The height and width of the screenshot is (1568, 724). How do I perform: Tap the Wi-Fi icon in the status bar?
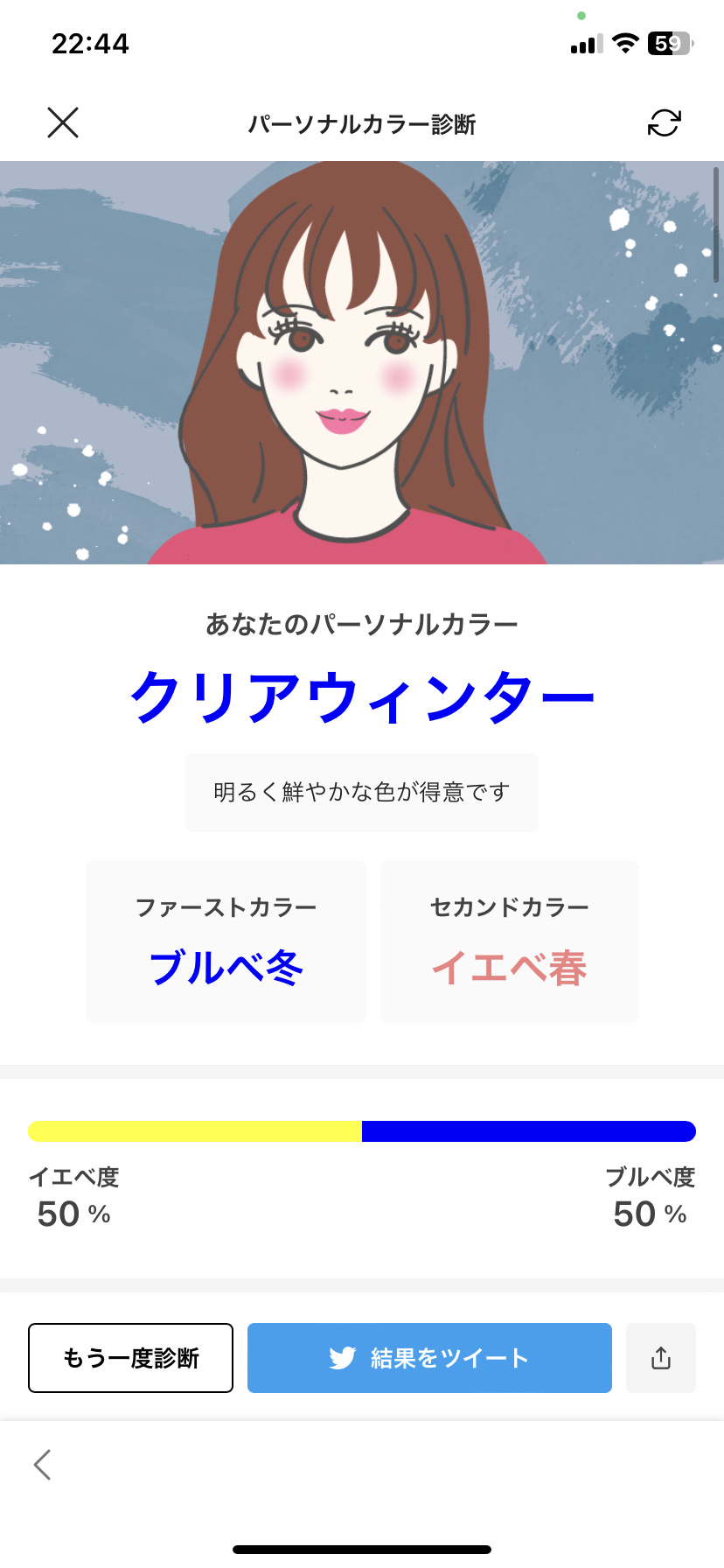coord(626,42)
